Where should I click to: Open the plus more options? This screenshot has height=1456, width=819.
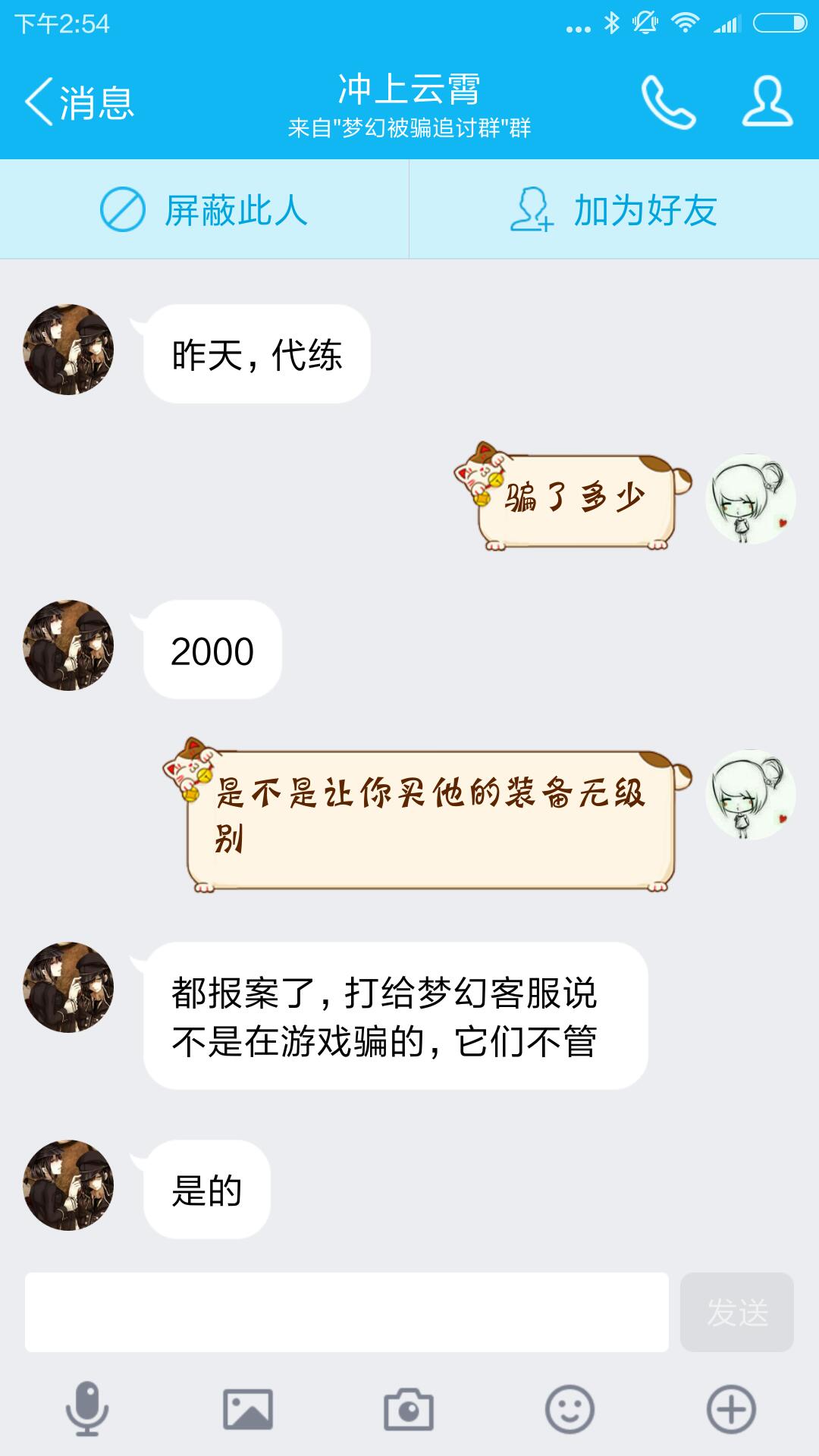click(731, 1409)
